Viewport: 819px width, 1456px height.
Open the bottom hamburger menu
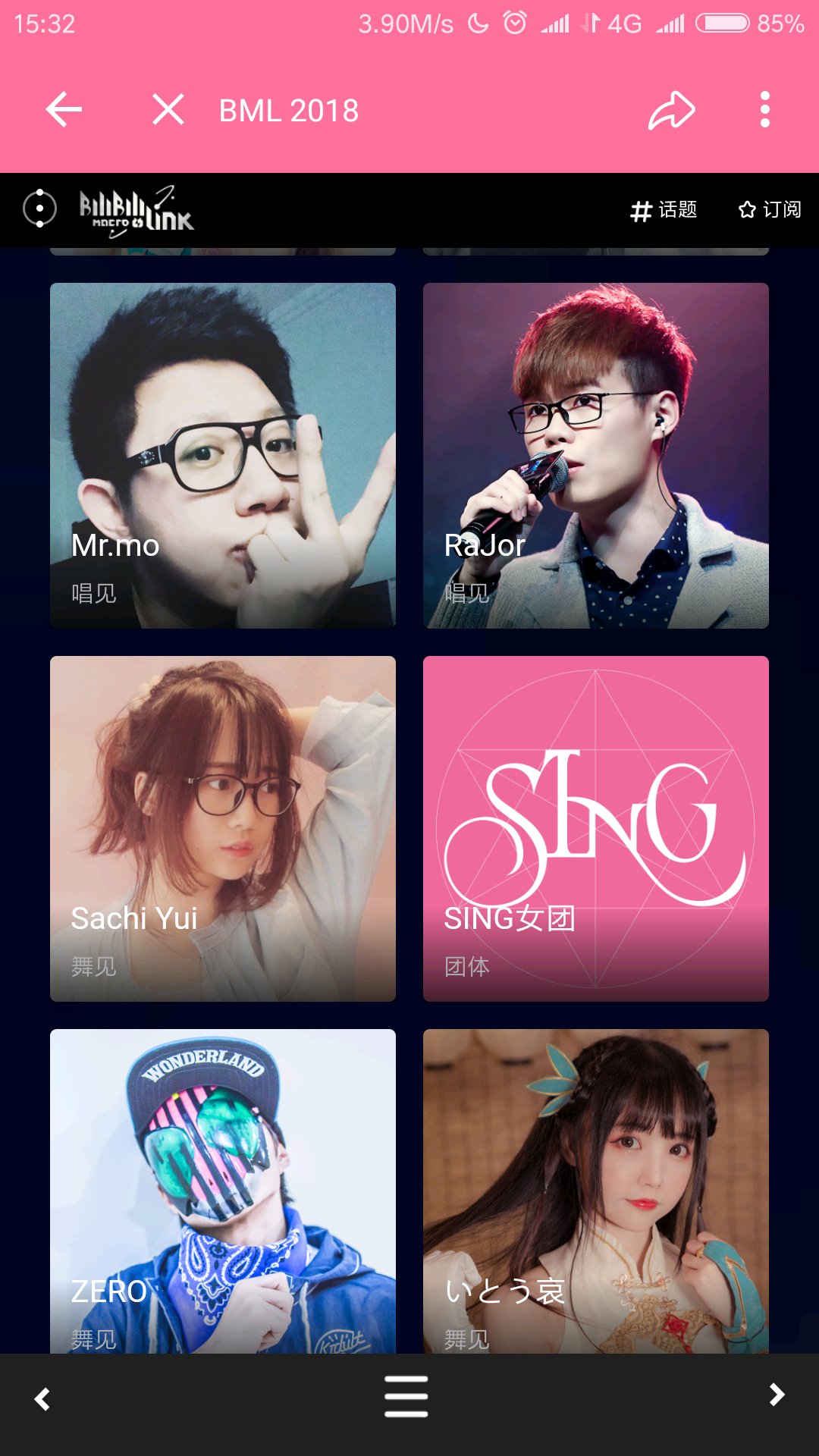coord(406,1396)
